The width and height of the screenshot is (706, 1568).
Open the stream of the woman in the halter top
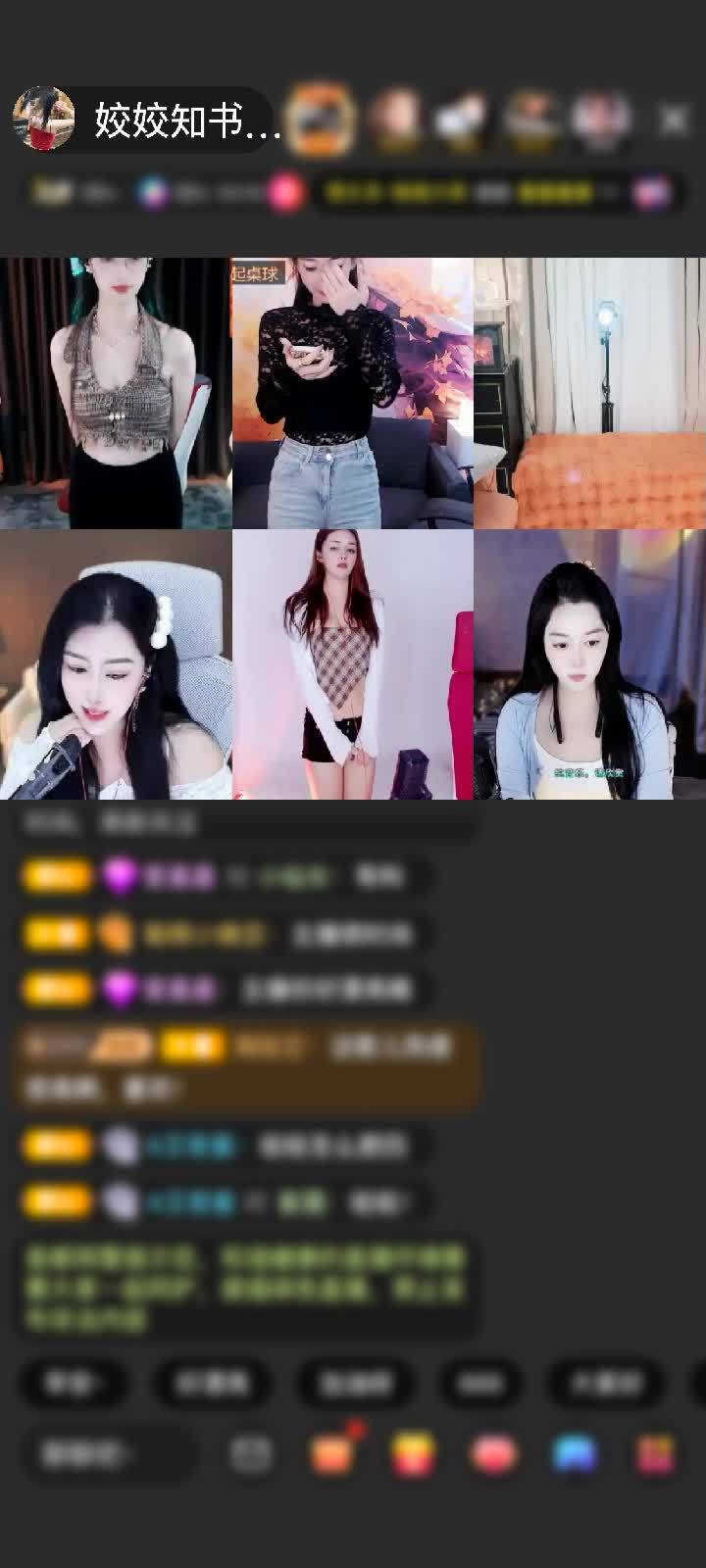(x=116, y=392)
